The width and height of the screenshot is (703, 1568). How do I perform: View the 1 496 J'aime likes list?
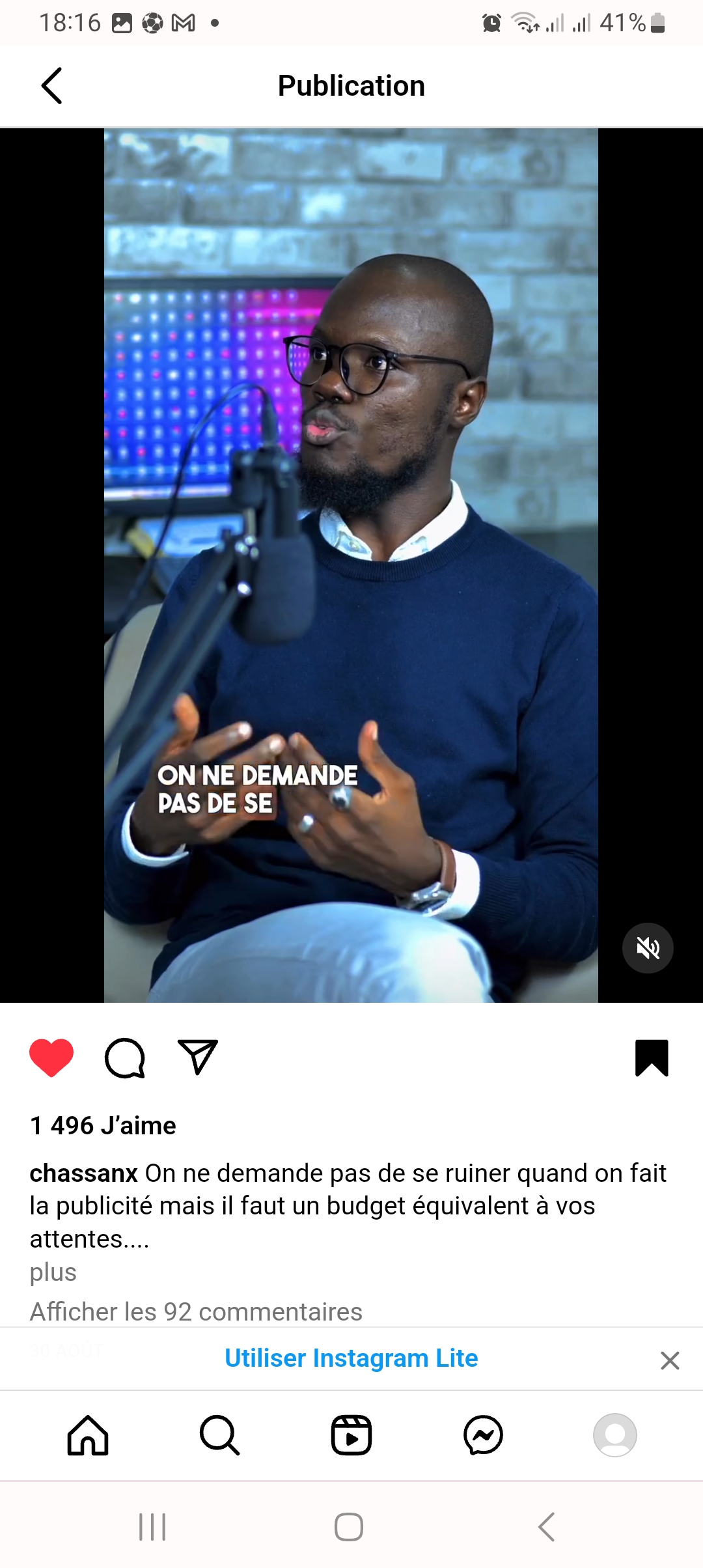point(103,1125)
